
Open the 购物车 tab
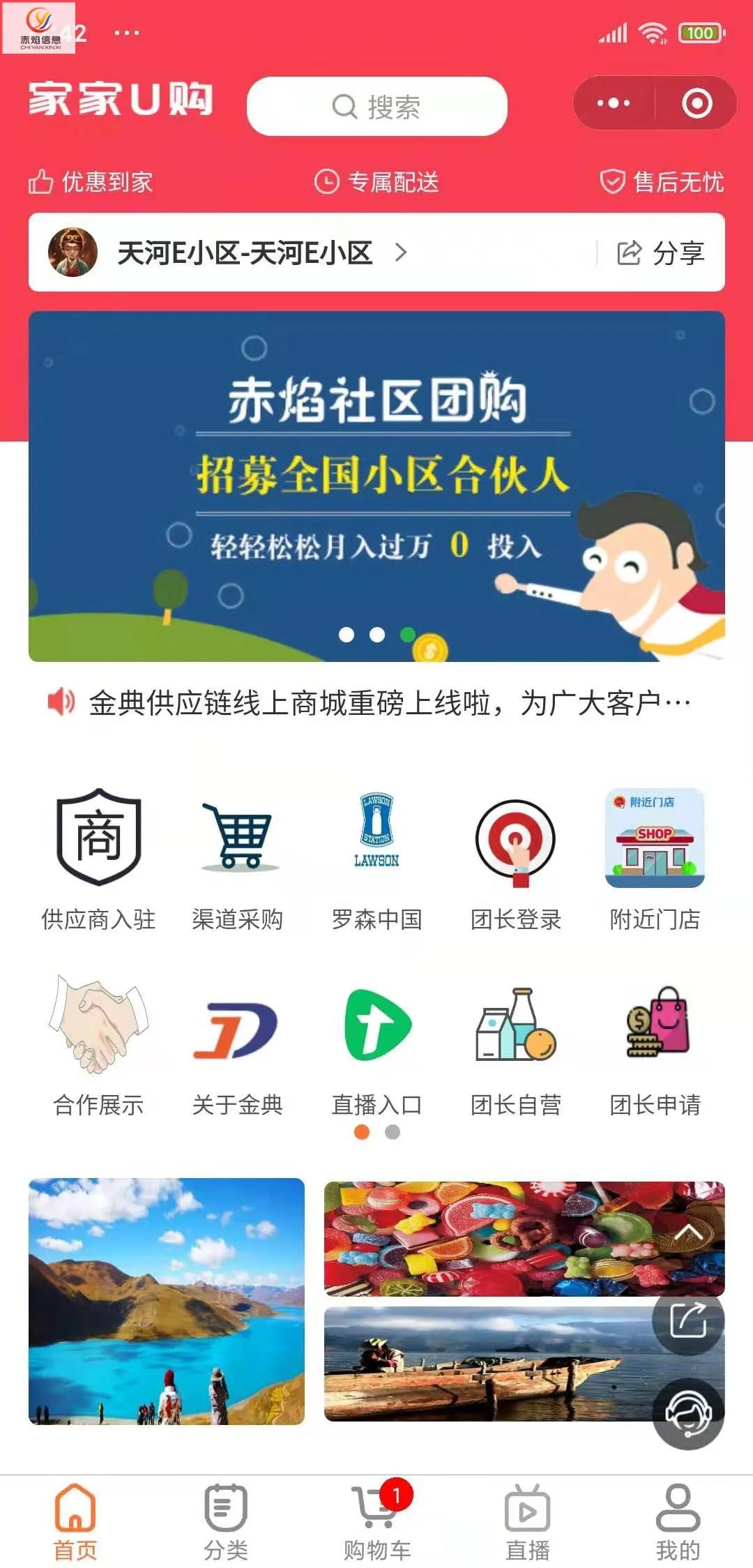click(x=376, y=1521)
